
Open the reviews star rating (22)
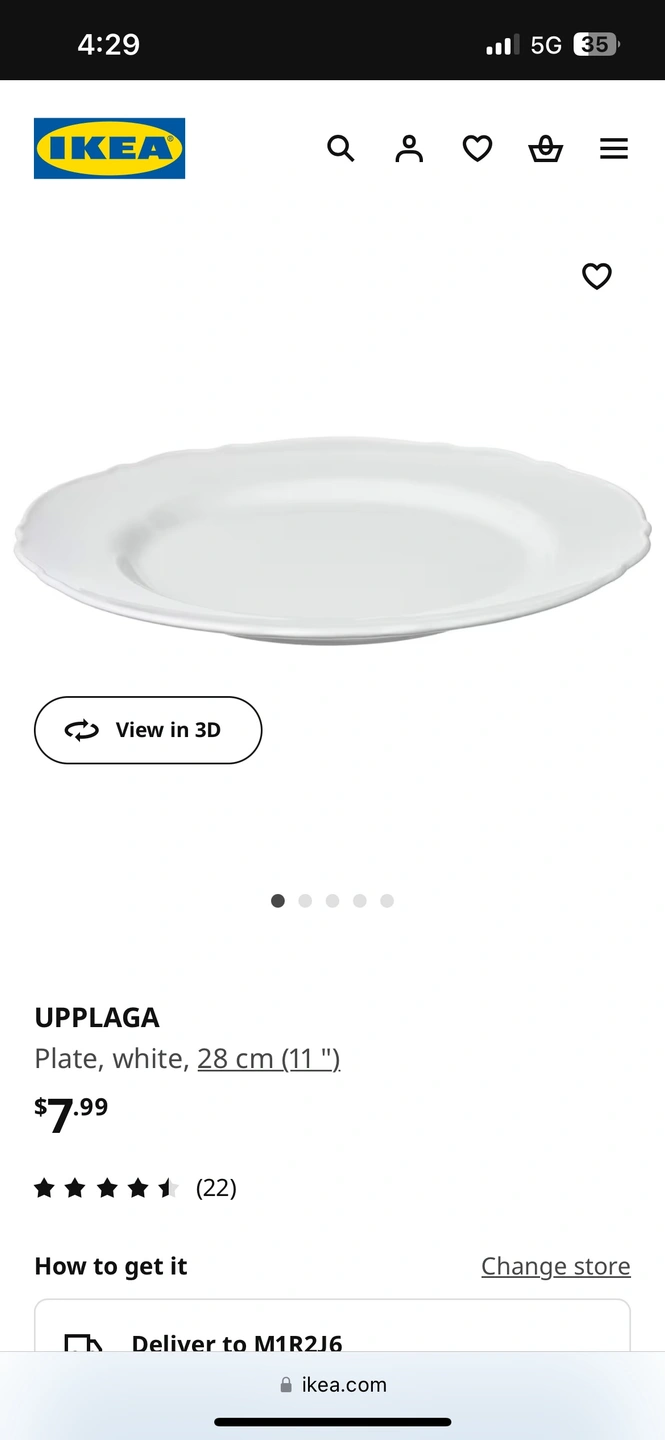[135, 1188]
